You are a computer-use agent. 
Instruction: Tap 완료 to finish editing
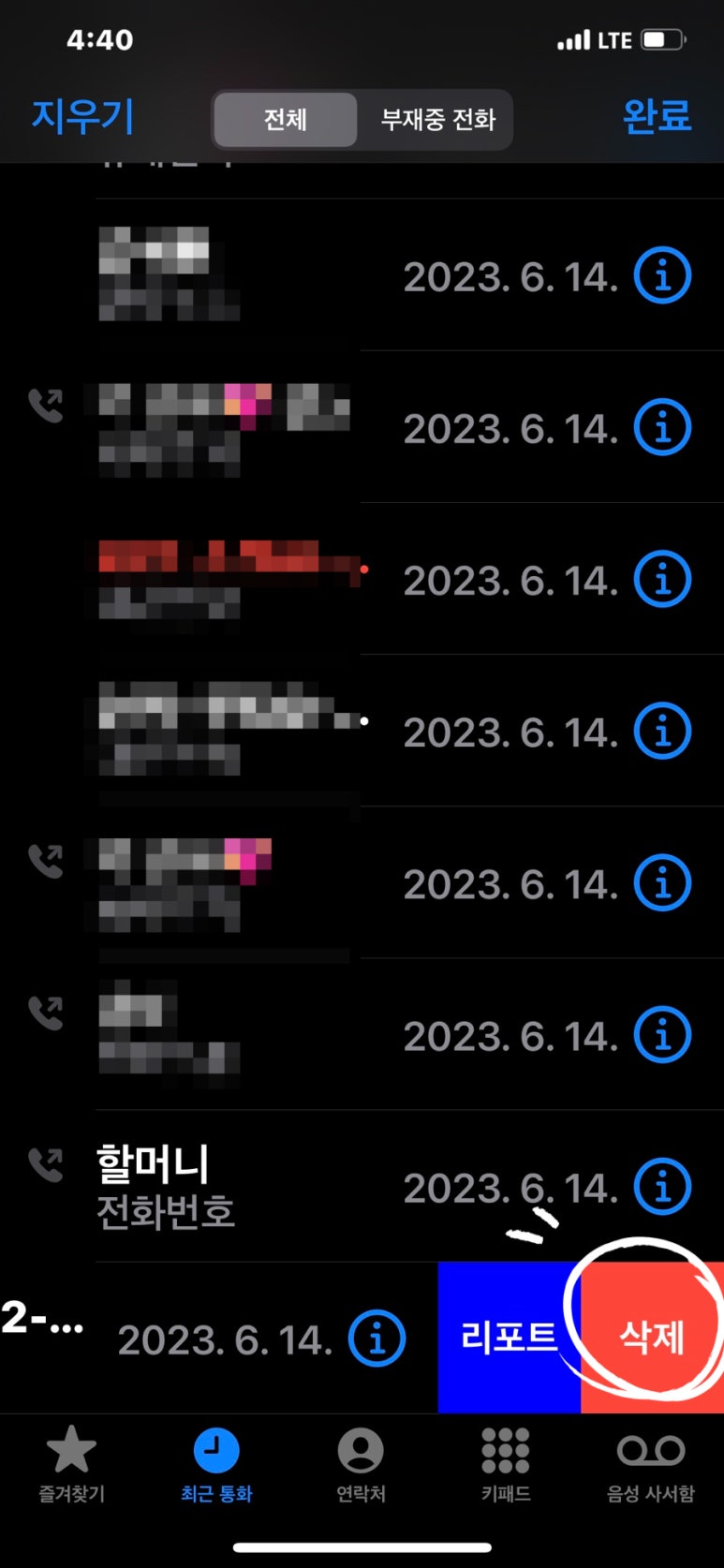pyautogui.click(x=657, y=116)
